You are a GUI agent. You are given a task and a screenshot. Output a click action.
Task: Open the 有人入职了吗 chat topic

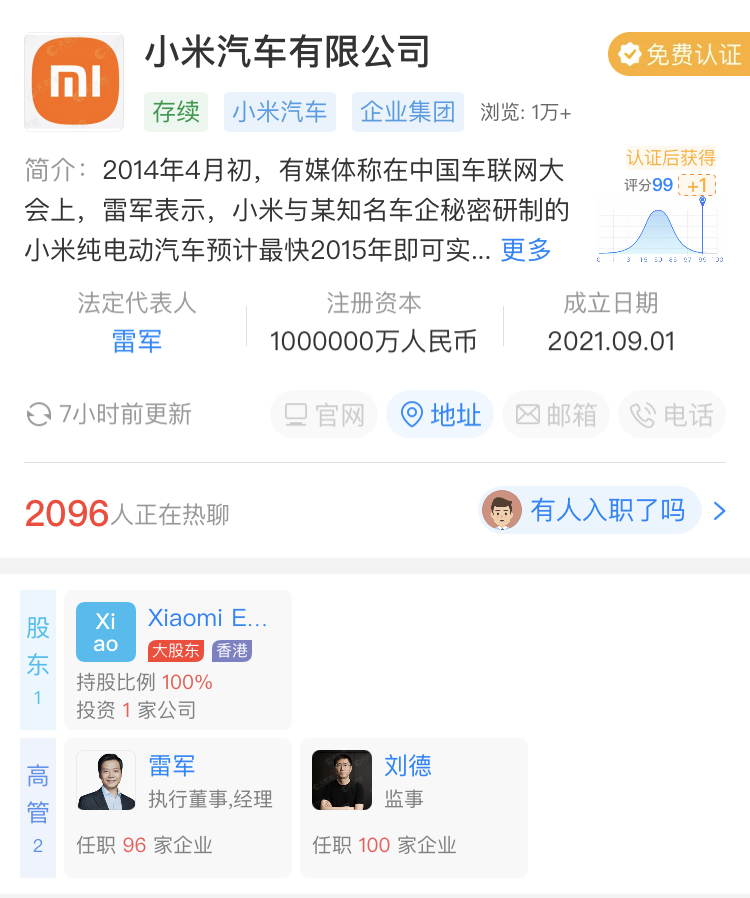tap(605, 511)
